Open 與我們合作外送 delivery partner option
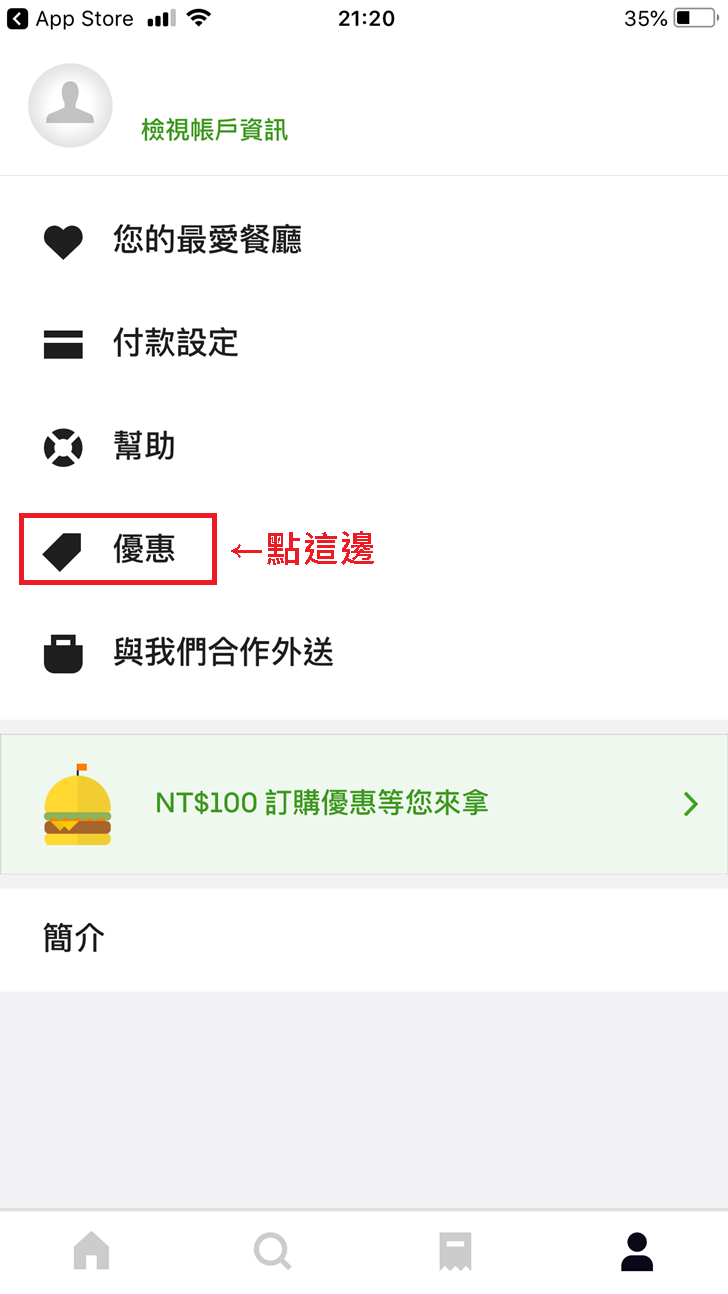The image size is (728, 1294). point(222,653)
